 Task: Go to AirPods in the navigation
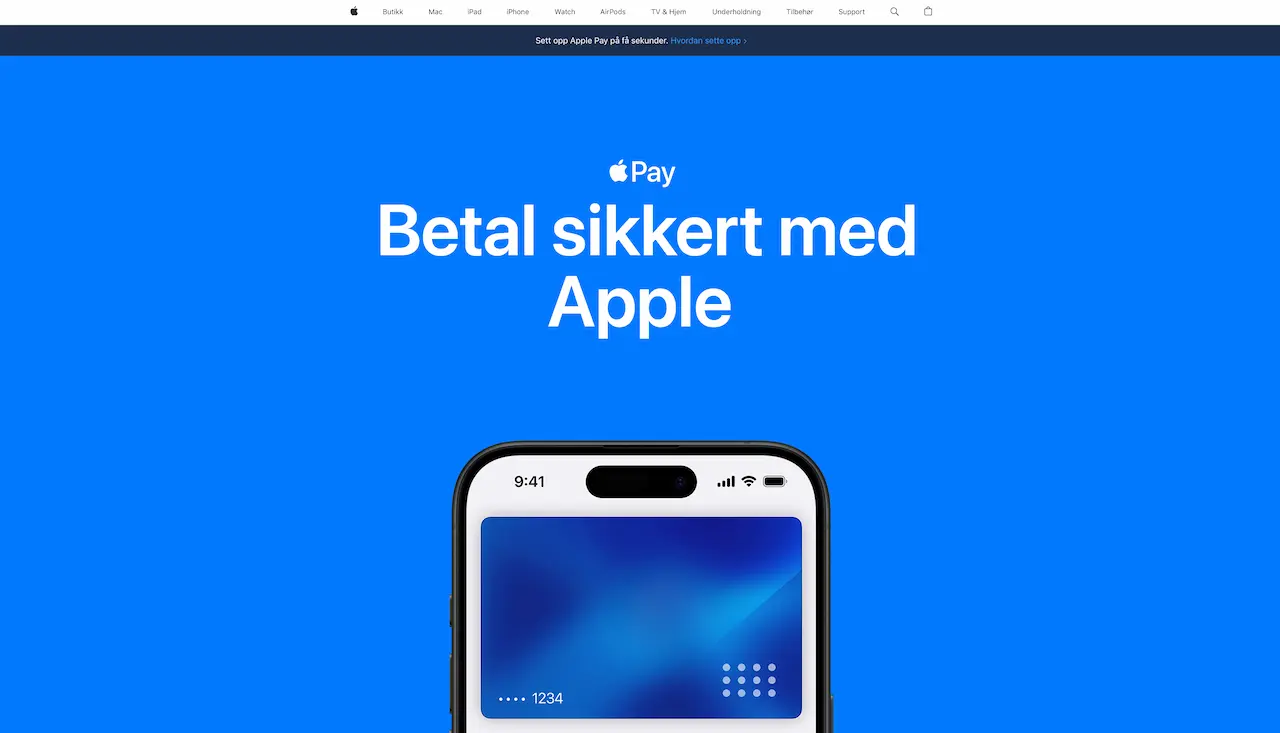click(613, 12)
